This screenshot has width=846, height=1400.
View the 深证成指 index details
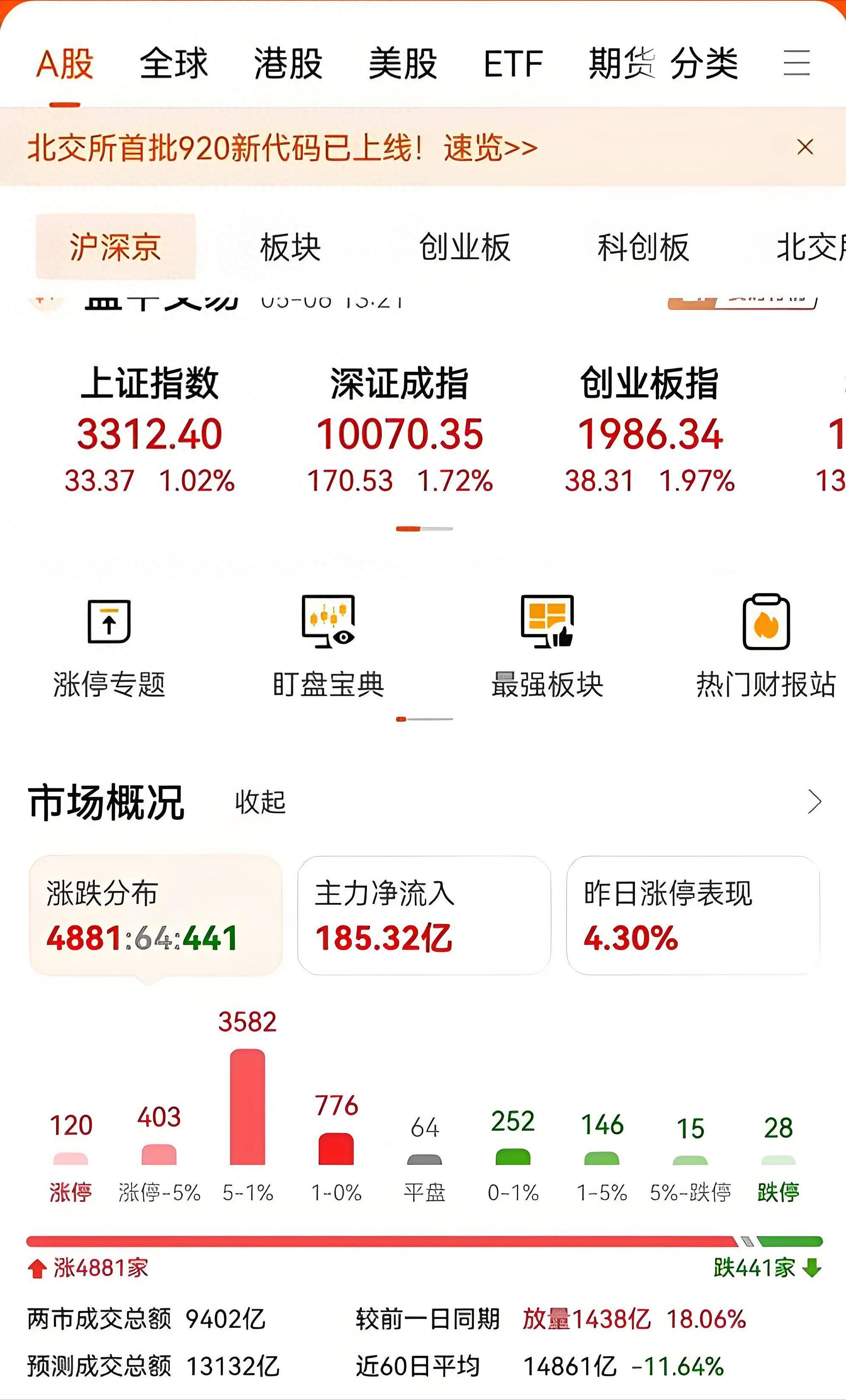point(400,429)
